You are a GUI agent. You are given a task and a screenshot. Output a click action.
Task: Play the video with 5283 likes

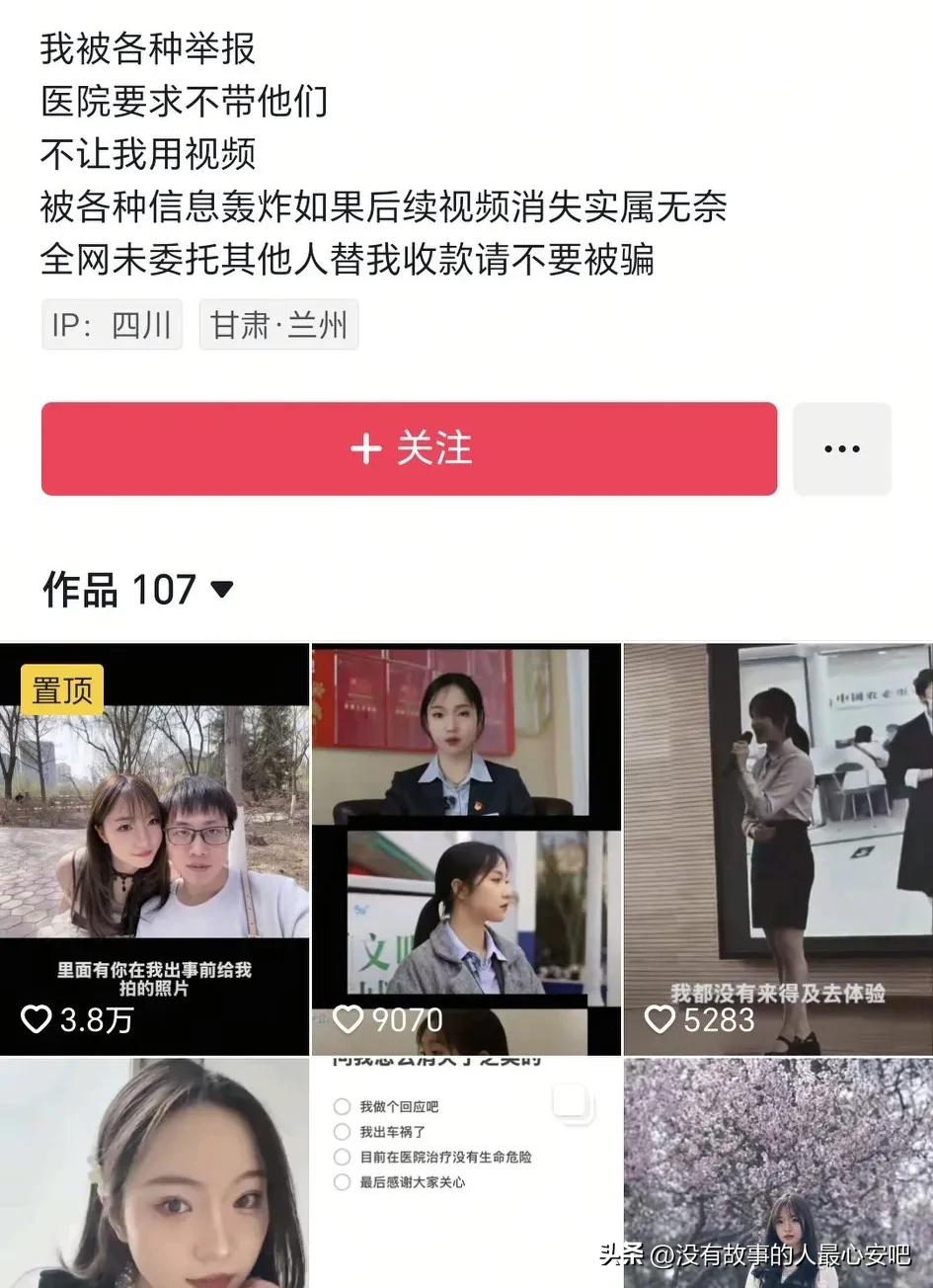(778, 849)
